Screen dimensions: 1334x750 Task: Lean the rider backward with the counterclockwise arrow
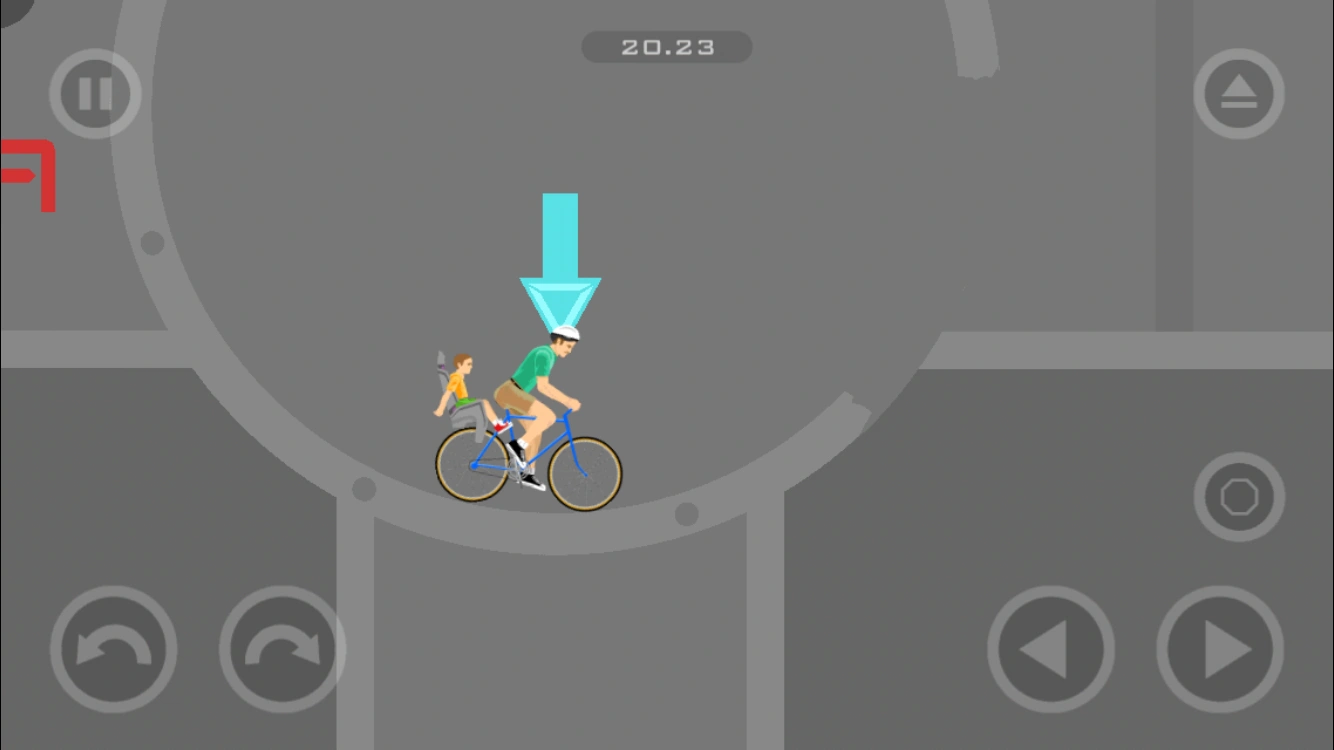tap(113, 649)
